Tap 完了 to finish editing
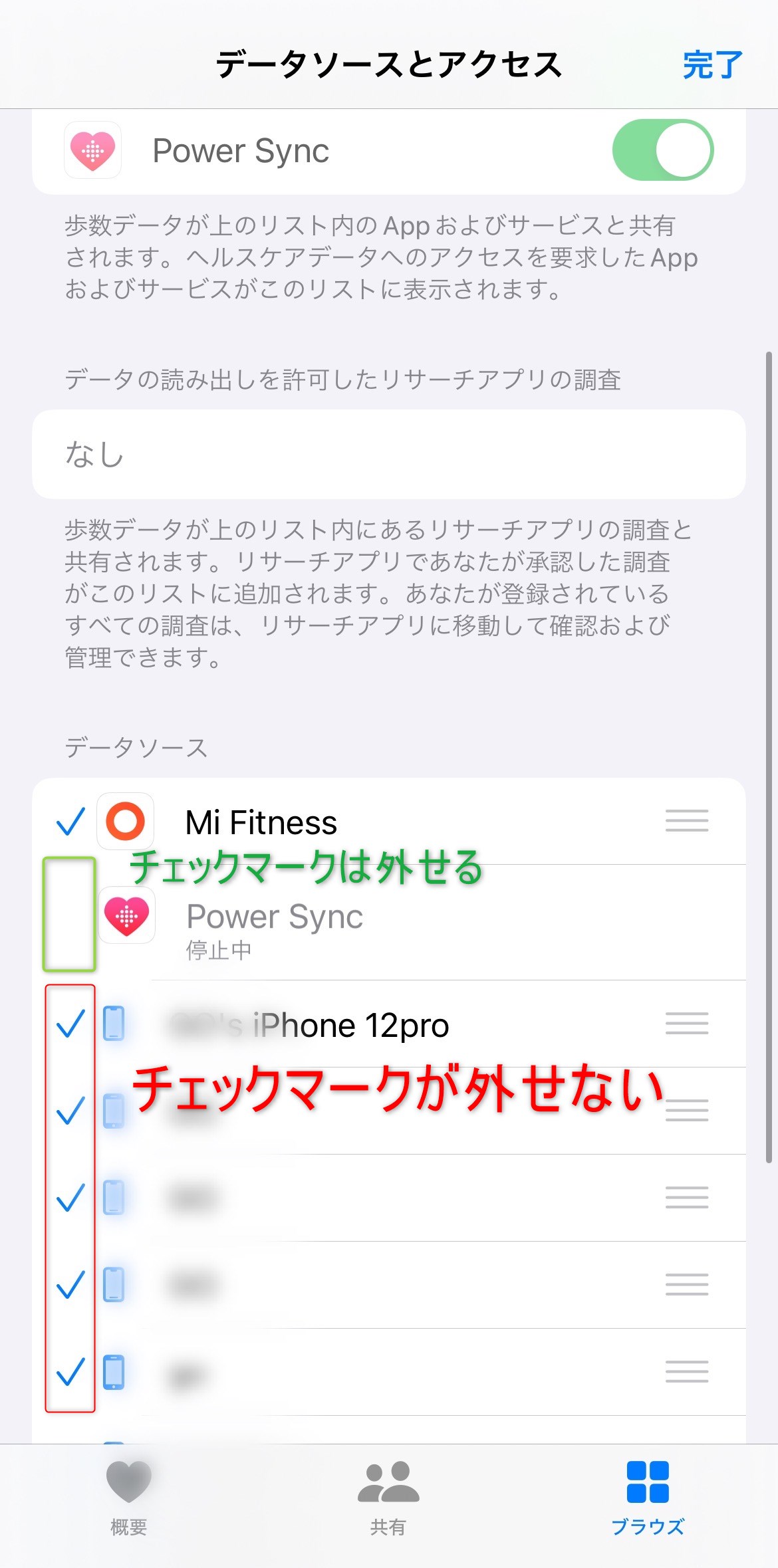The height and width of the screenshot is (1568, 778). coord(712,65)
